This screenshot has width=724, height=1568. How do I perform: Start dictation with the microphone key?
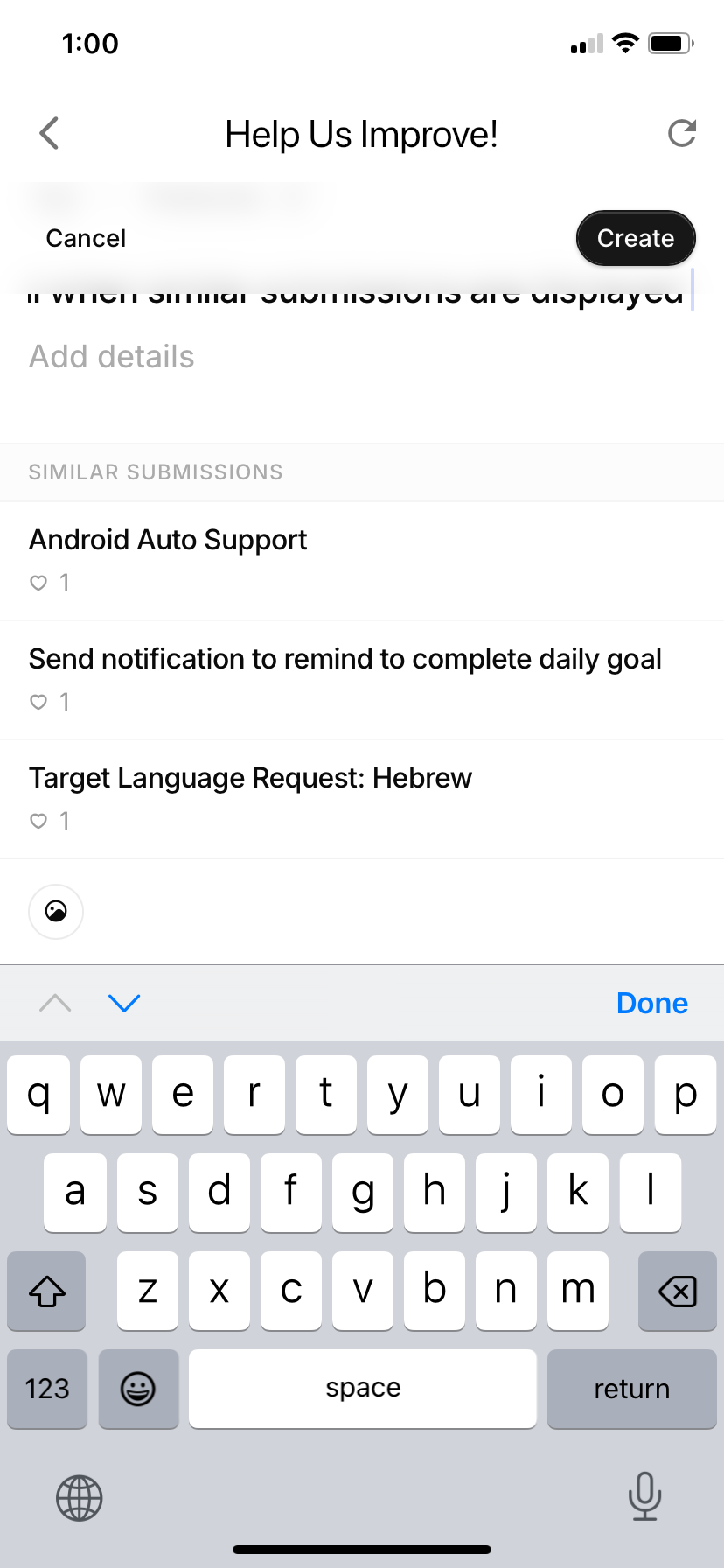(644, 1496)
